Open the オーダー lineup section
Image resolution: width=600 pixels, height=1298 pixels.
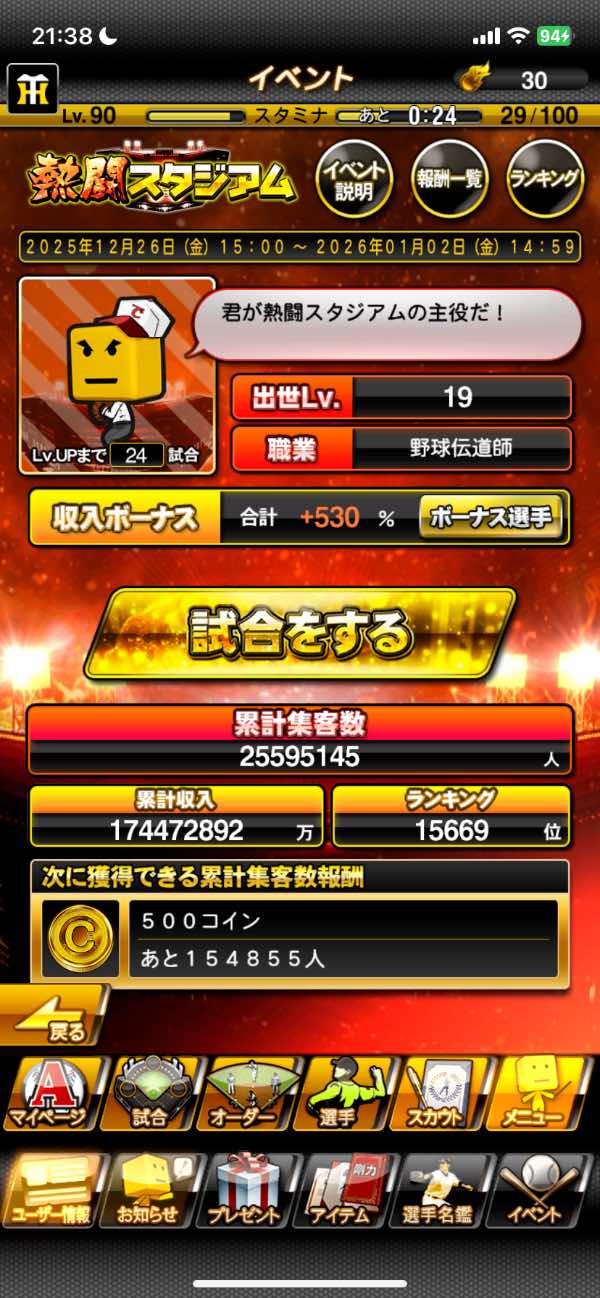[250, 1092]
